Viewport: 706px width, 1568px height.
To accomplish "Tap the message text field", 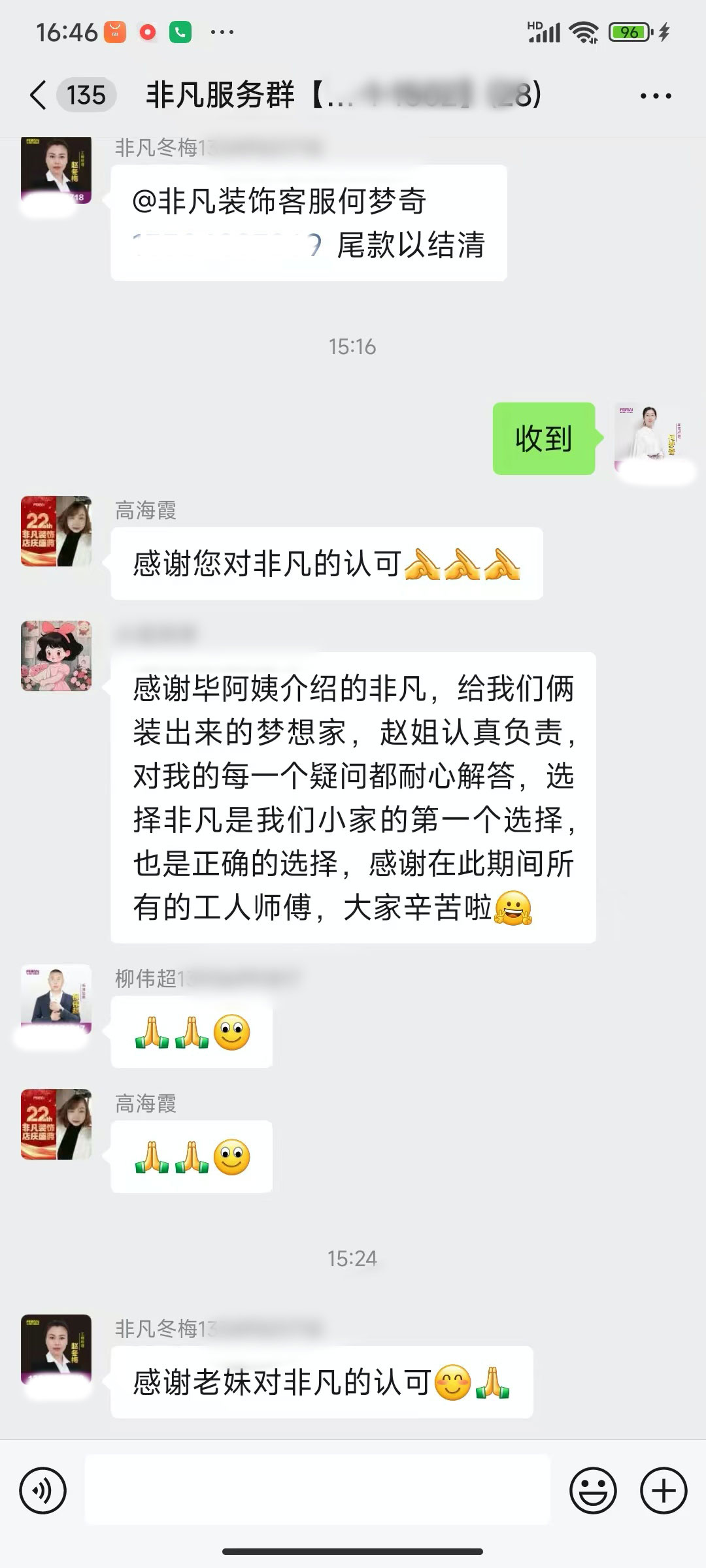I will 318,1491.
